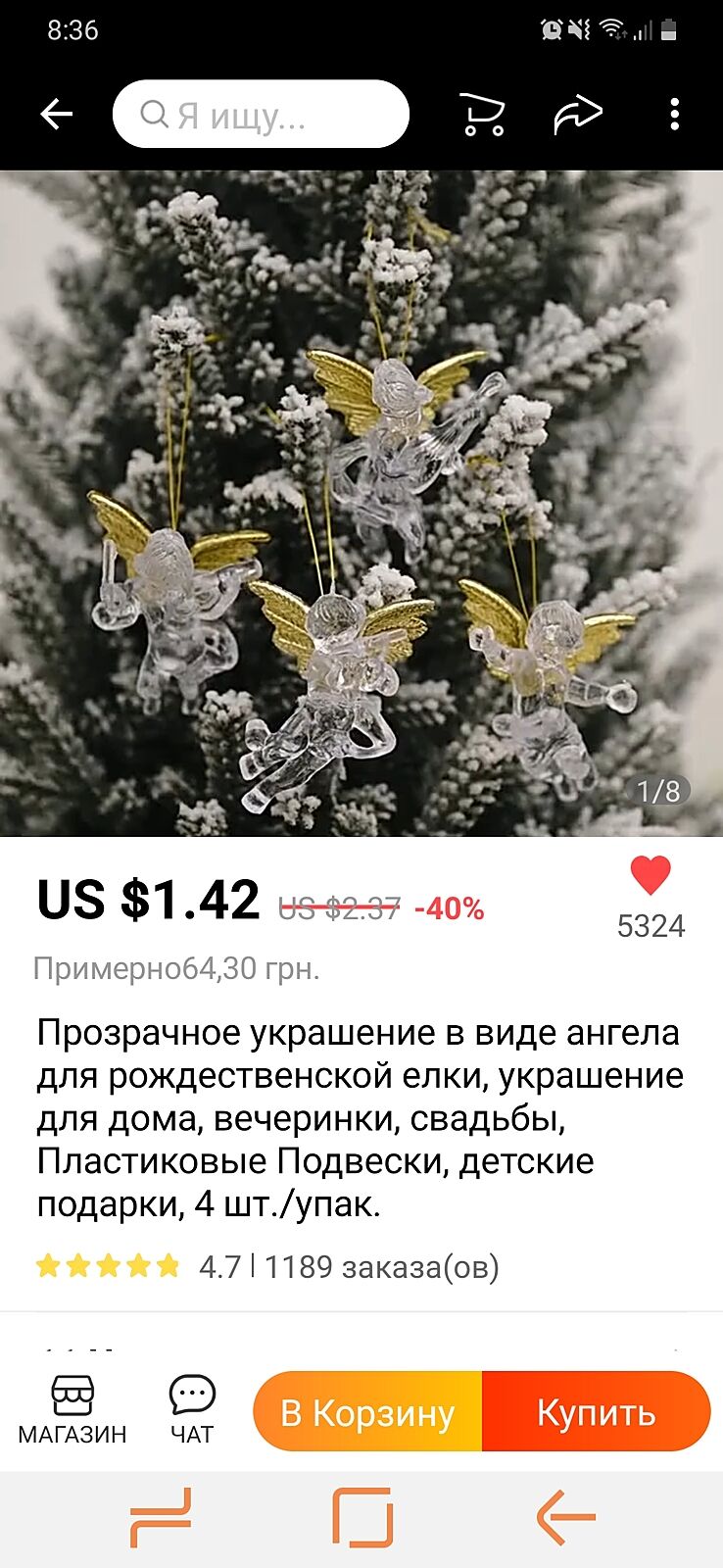Add the item with "В Корзину"
The width and height of the screenshot is (723, 1568).
[x=368, y=1412]
